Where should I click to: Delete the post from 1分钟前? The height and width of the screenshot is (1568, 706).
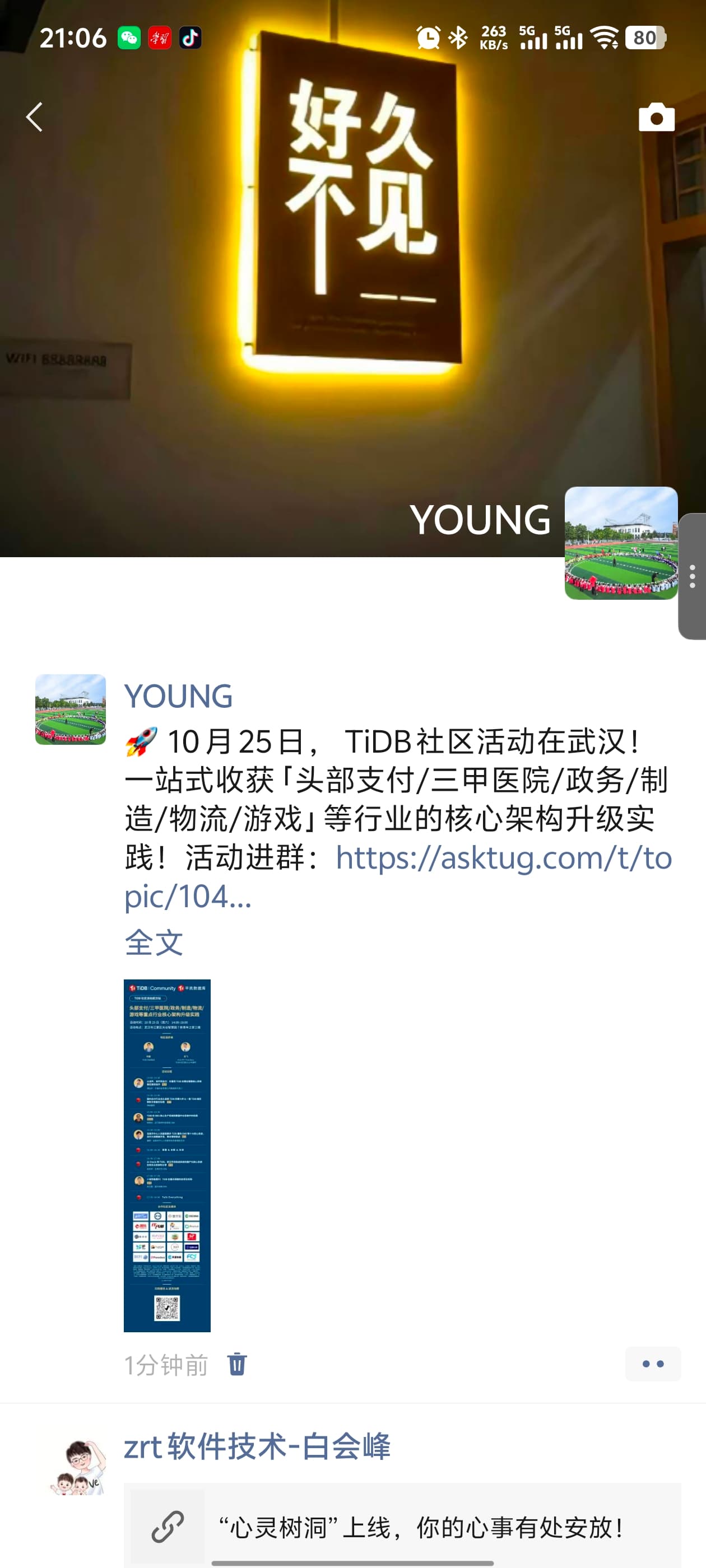click(x=237, y=1364)
